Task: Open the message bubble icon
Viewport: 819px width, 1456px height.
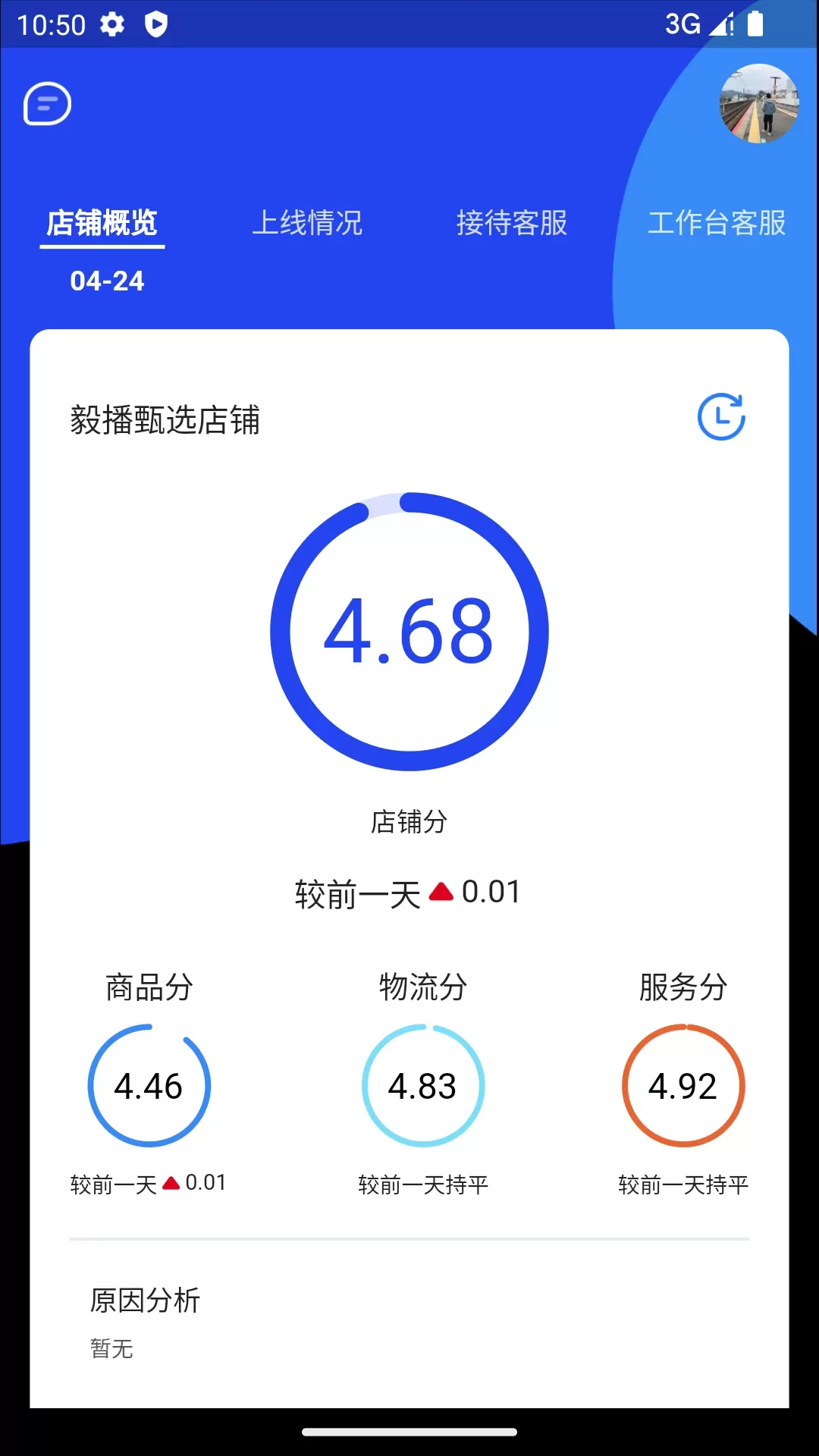Action: [47, 104]
